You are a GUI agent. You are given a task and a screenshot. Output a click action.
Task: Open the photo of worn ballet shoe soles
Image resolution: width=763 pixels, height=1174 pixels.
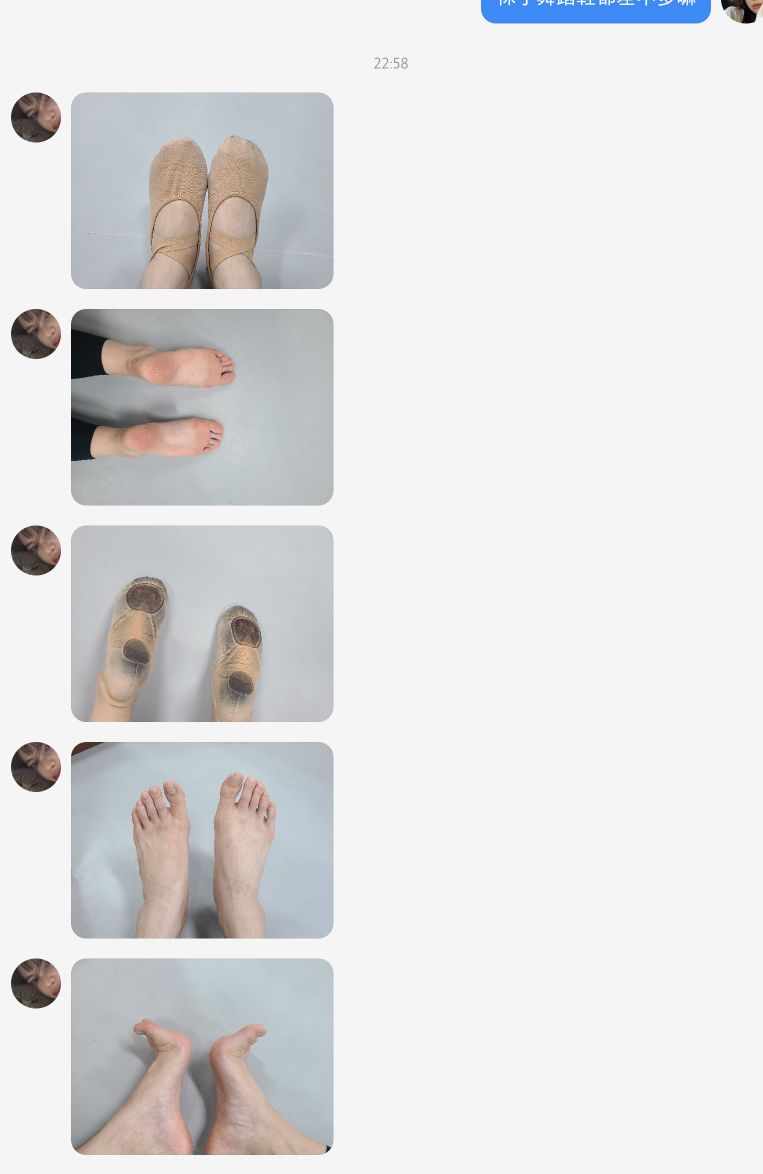(x=202, y=623)
